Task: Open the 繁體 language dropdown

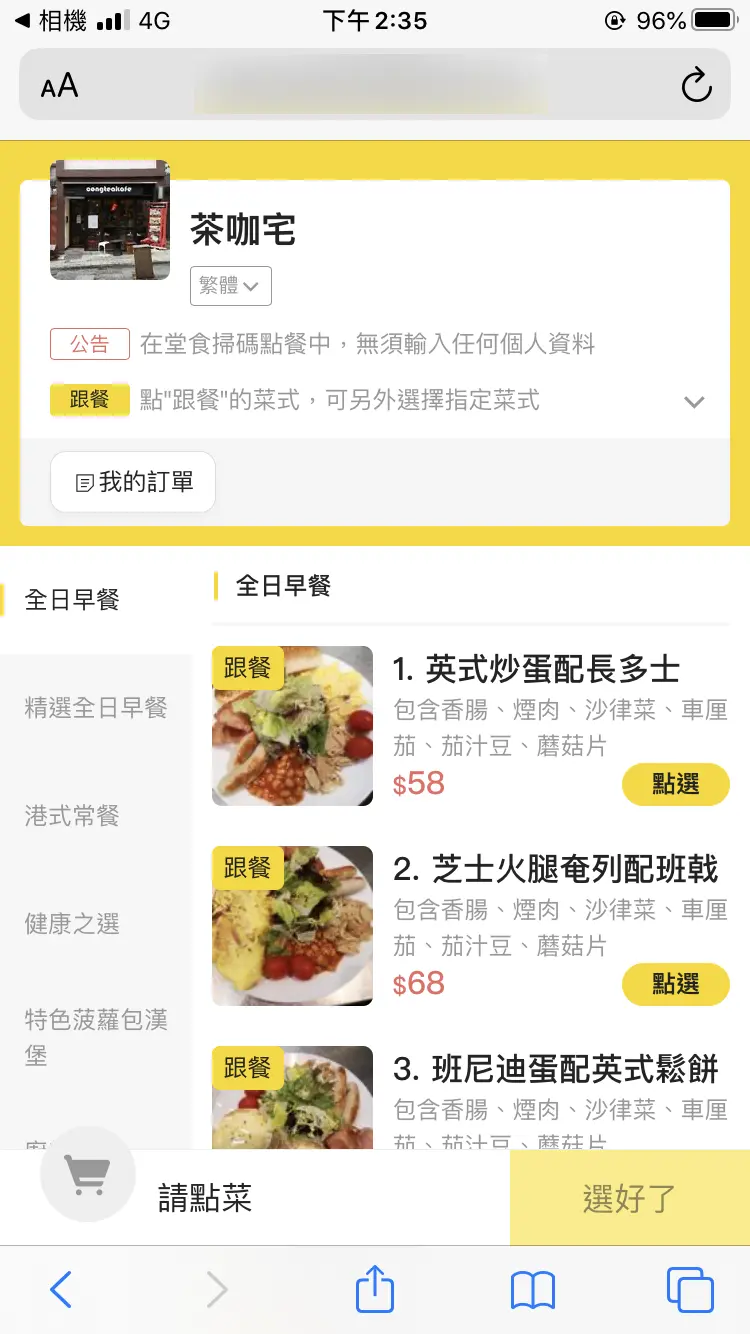Action: (x=231, y=286)
